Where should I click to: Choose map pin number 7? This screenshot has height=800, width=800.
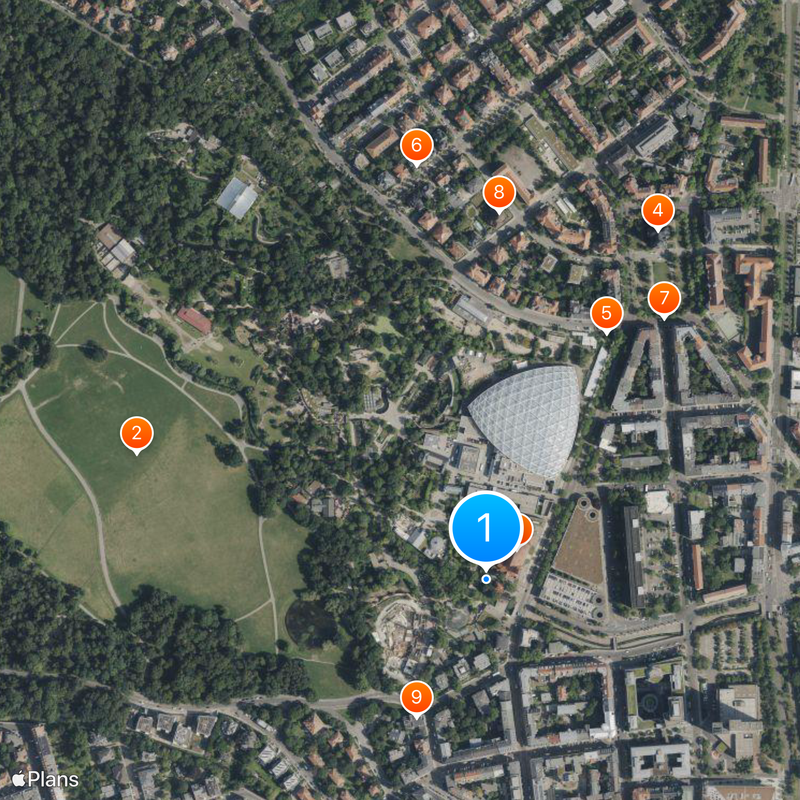point(664,298)
